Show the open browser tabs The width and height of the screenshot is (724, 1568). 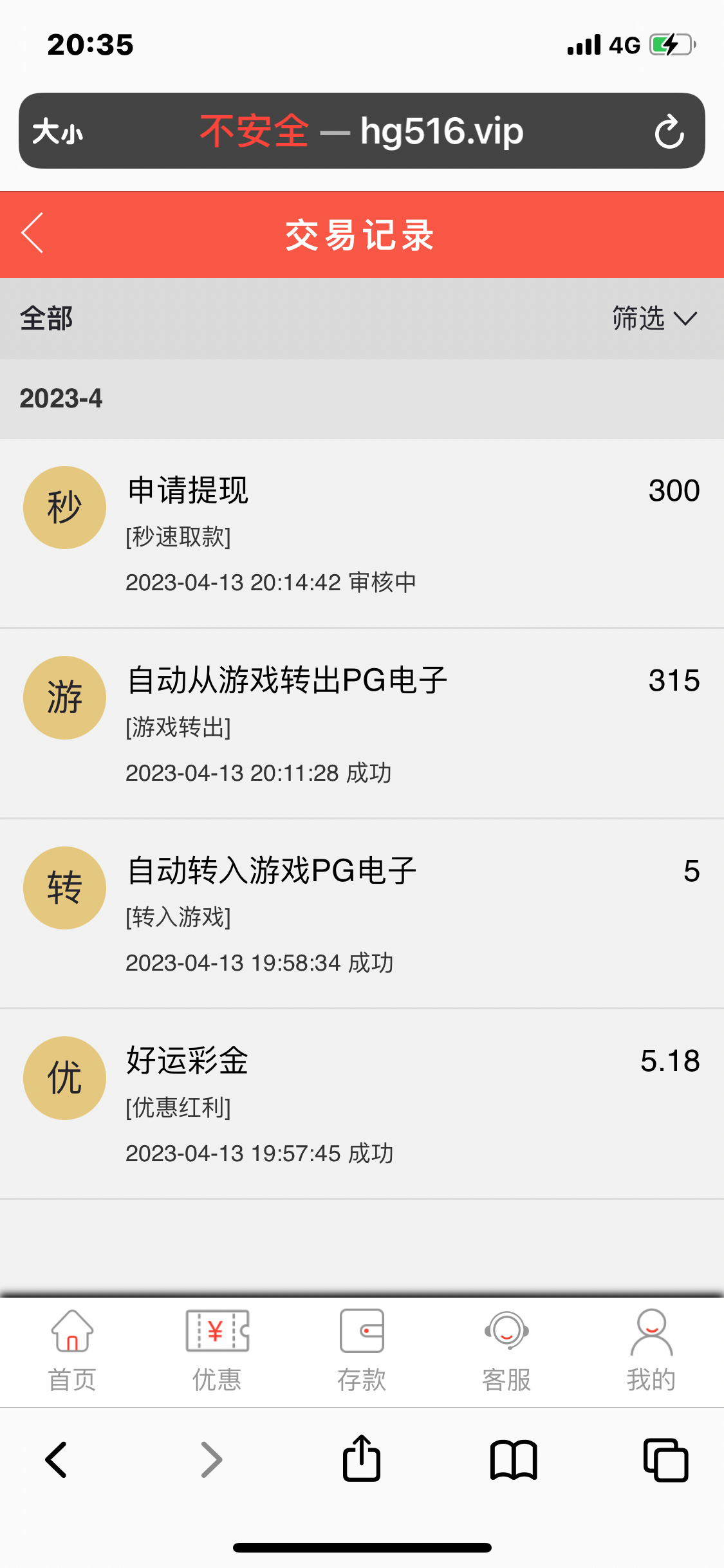click(665, 1459)
